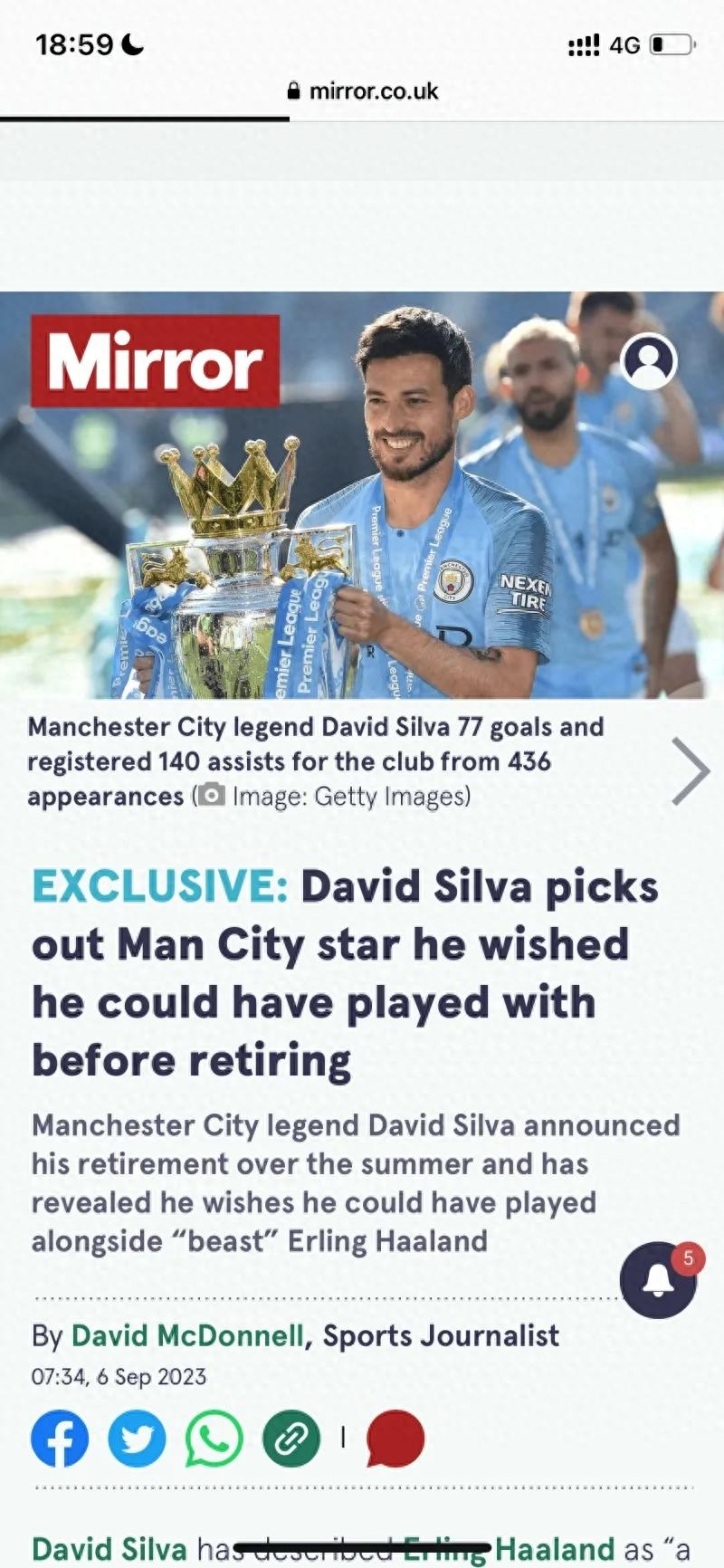The height and width of the screenshot is (1568, 724).
Task: Open author David McDonnell's page
Action: 187,1335
